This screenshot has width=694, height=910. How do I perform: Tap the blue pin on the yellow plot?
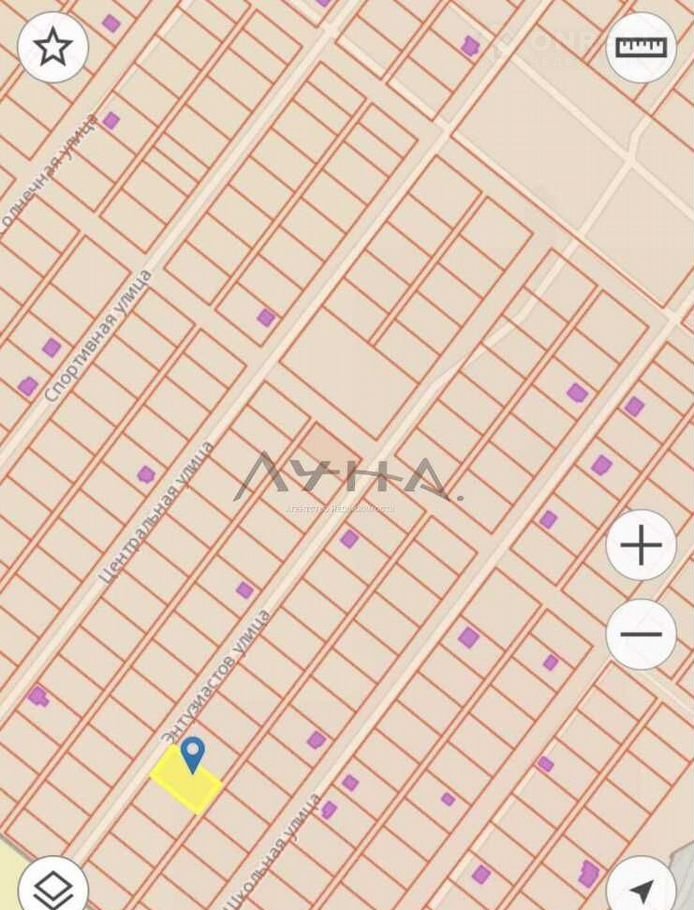(192, 754)
